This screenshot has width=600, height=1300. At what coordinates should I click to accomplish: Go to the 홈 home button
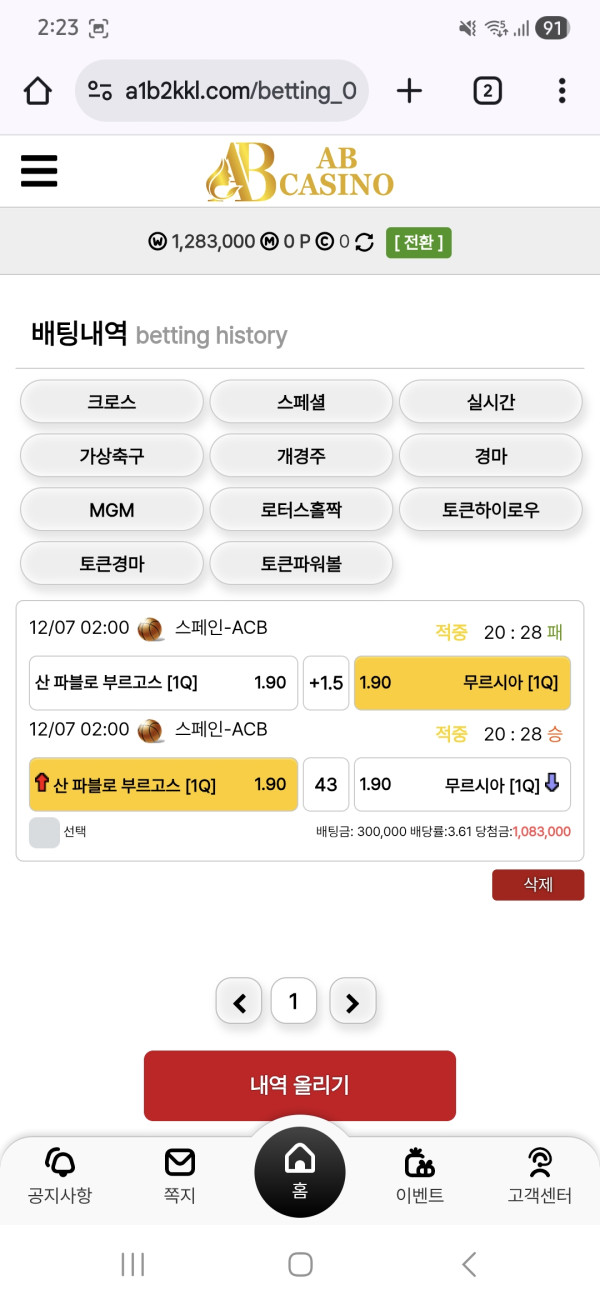point(300,1170)
